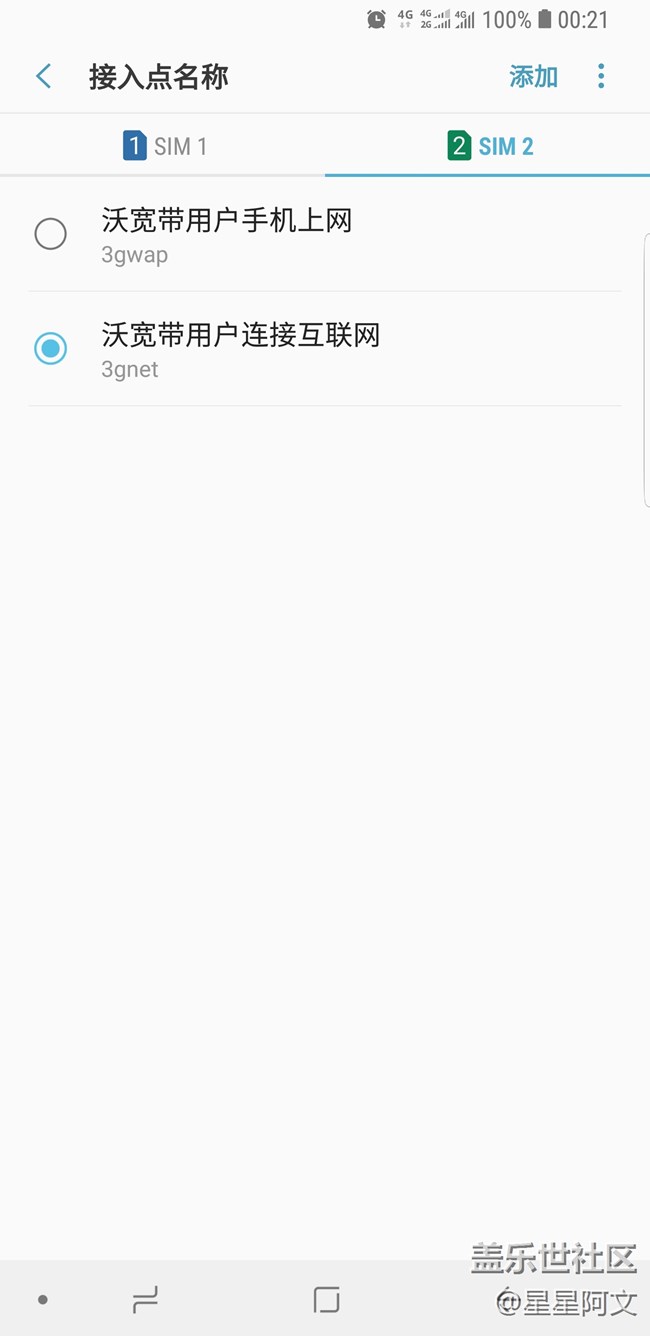This screenshot has height=1336, width=650.
Task: Select the 3gnet radio button
Action: pyautogui.click(x=51, y=348)
